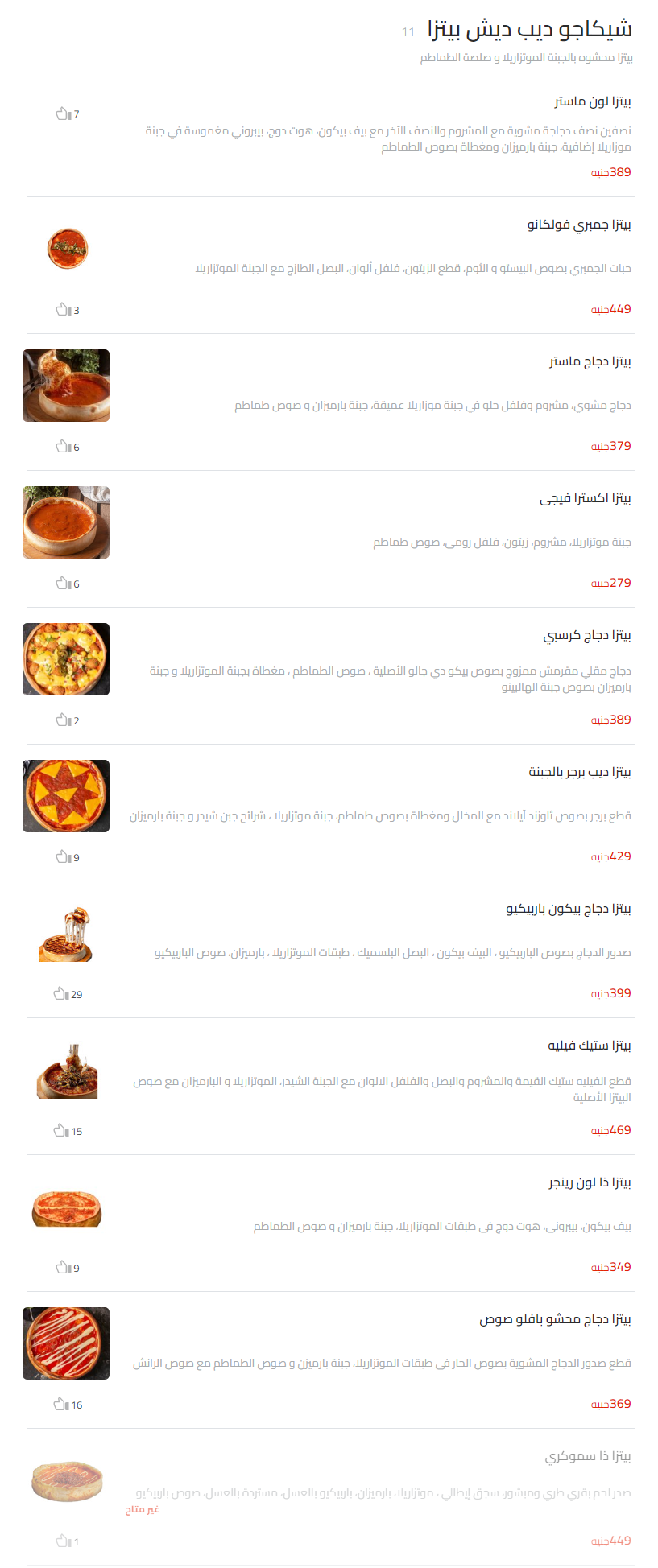This screenshot has width=658, height=1568.
Task: Click the like icon showing 29 votes
Action: pos(64,995)
